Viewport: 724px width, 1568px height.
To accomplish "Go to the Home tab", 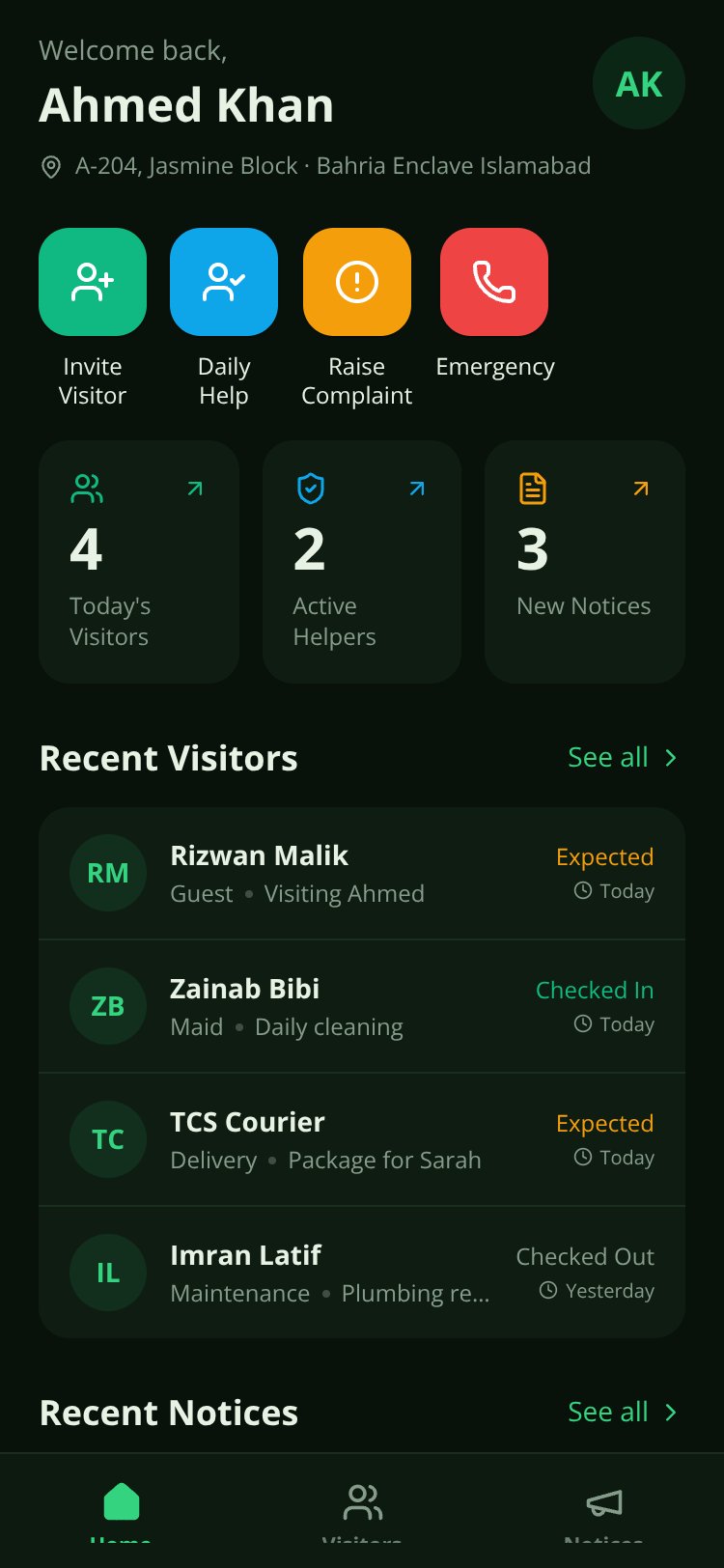I will coord(121,1511).
